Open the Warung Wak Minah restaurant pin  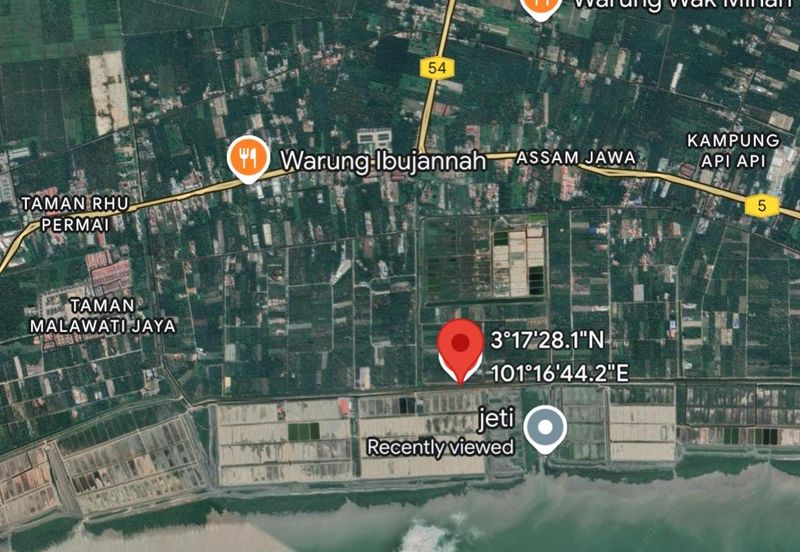(542, 5)
